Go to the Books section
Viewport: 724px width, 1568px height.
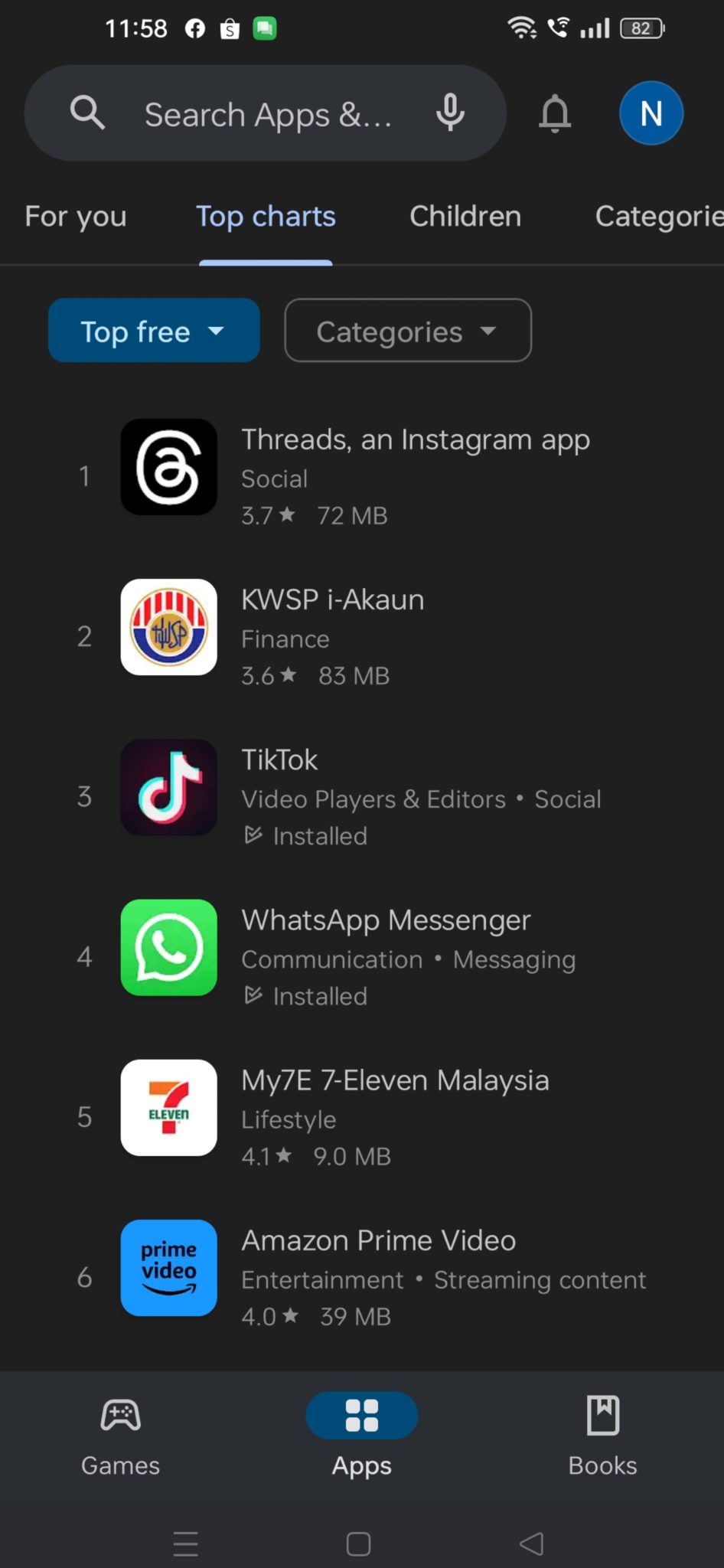pos(602,1433)
